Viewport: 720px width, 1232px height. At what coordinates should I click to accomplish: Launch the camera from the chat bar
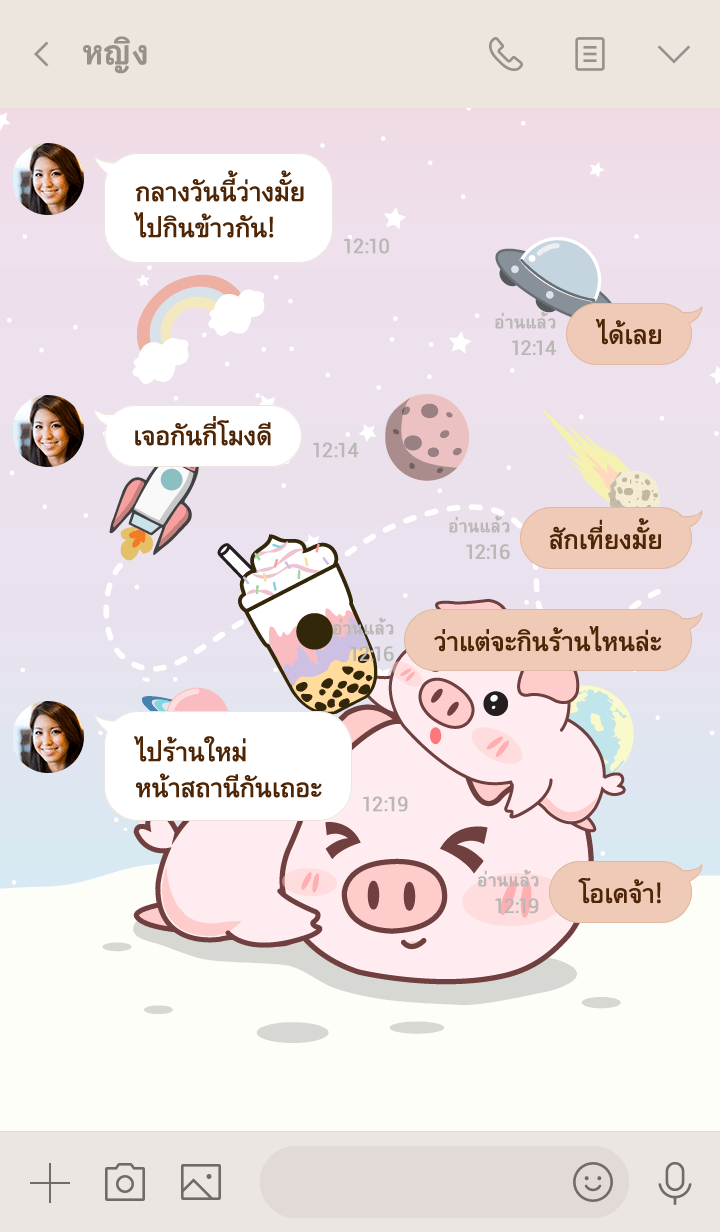(125, 1183)
